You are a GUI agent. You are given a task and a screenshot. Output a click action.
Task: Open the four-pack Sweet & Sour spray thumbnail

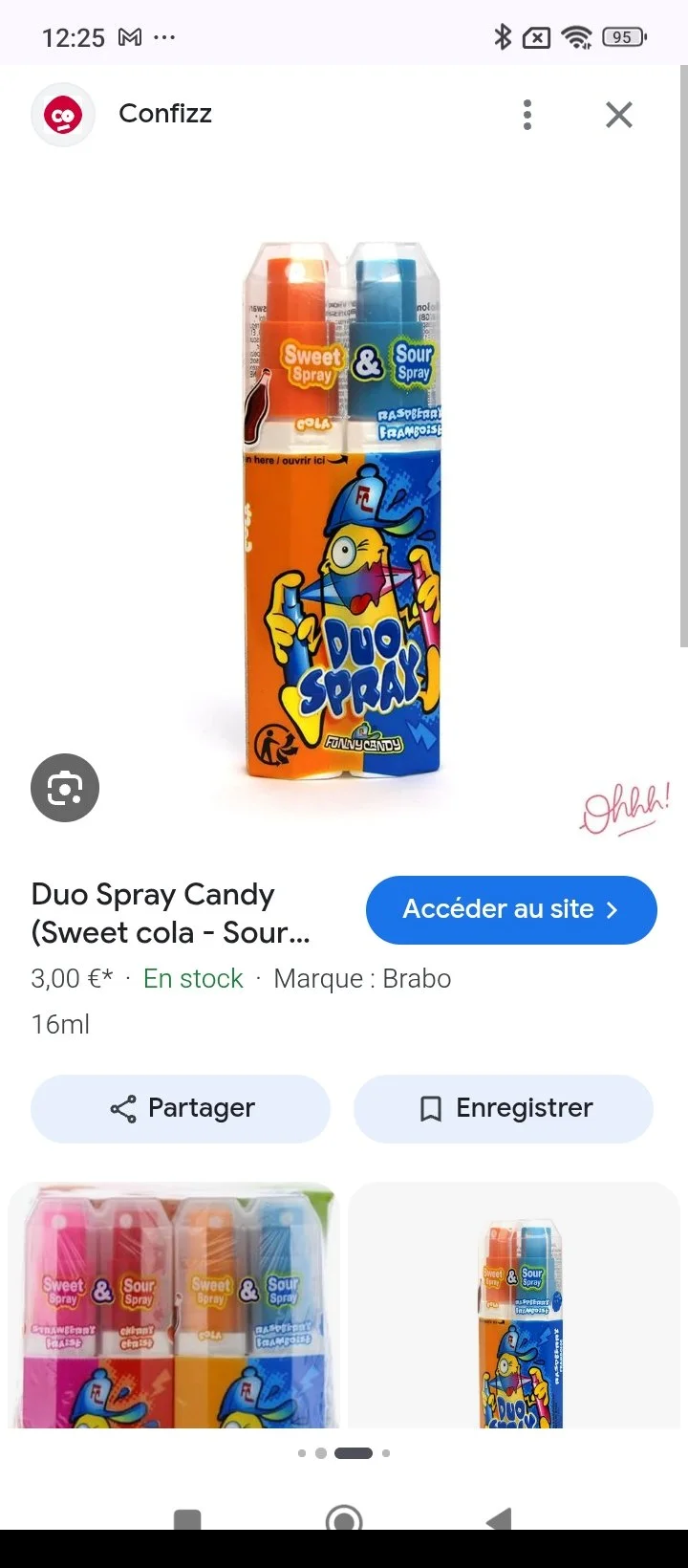[x=173, y=1306]
